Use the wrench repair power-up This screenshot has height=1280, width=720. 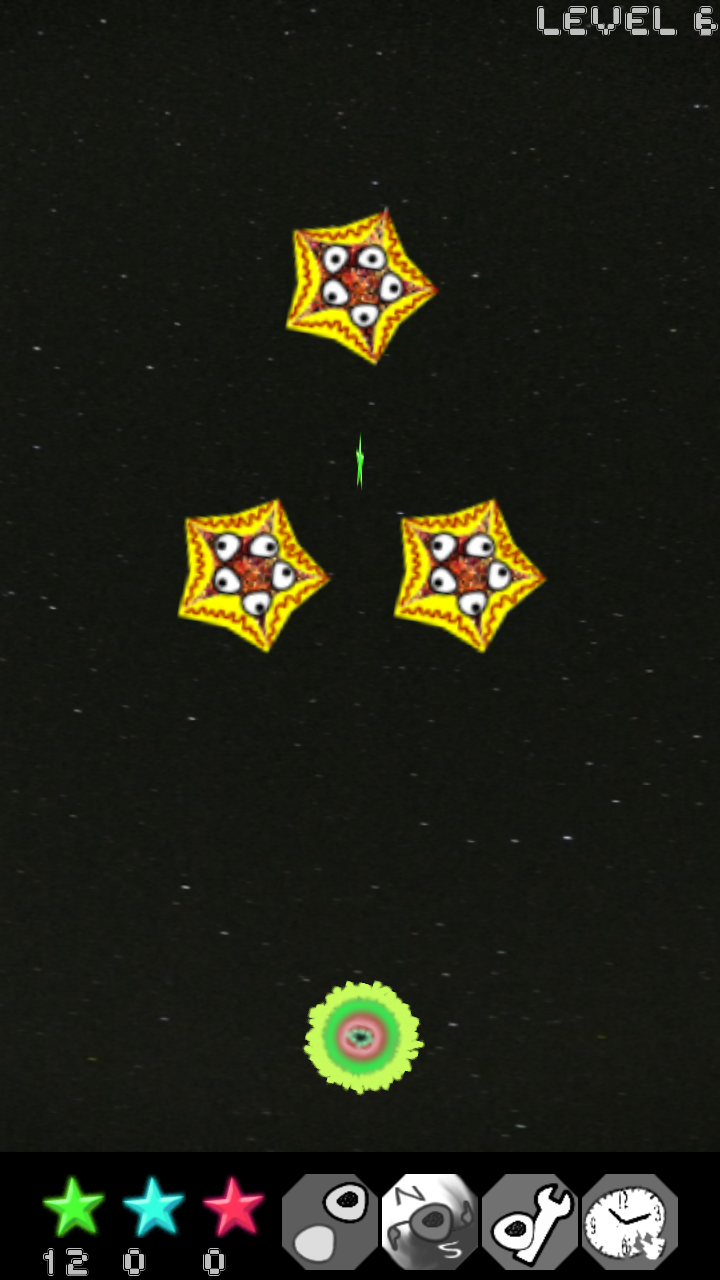pyautogui.click(x=530, y=1221)
